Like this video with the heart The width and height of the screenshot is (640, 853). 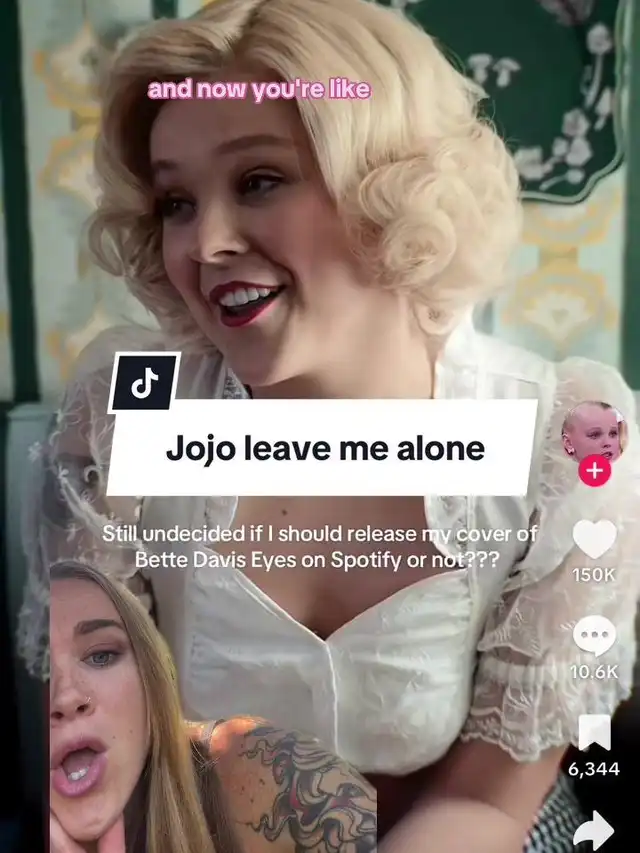click(x=594, y=539)
